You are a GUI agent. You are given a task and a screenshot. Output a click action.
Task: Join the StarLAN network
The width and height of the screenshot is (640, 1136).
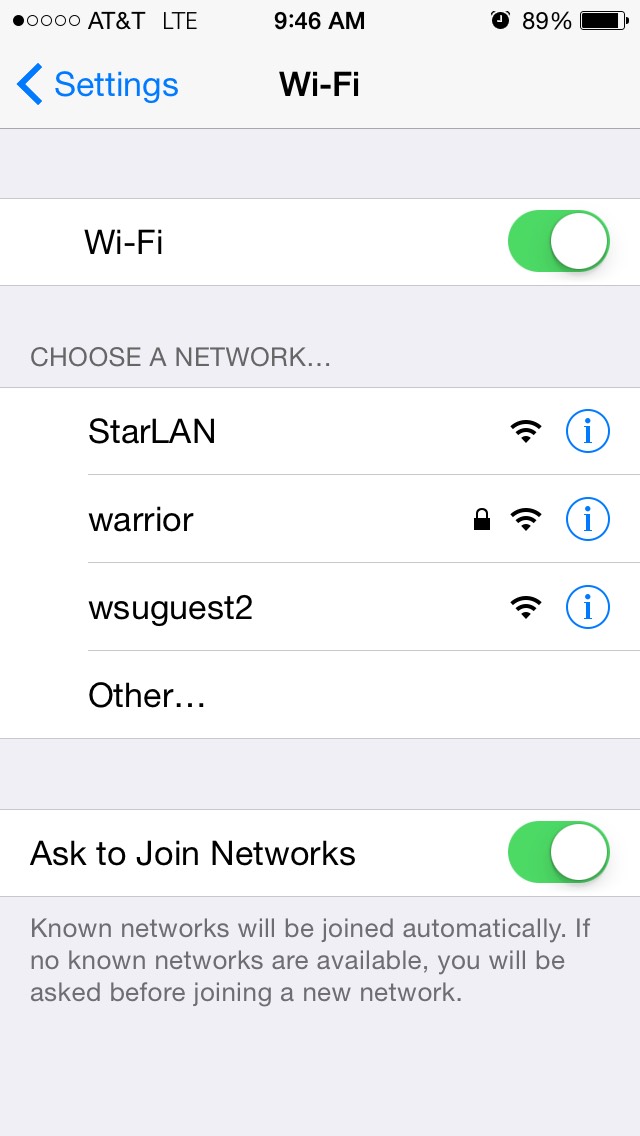pos(152,431)
